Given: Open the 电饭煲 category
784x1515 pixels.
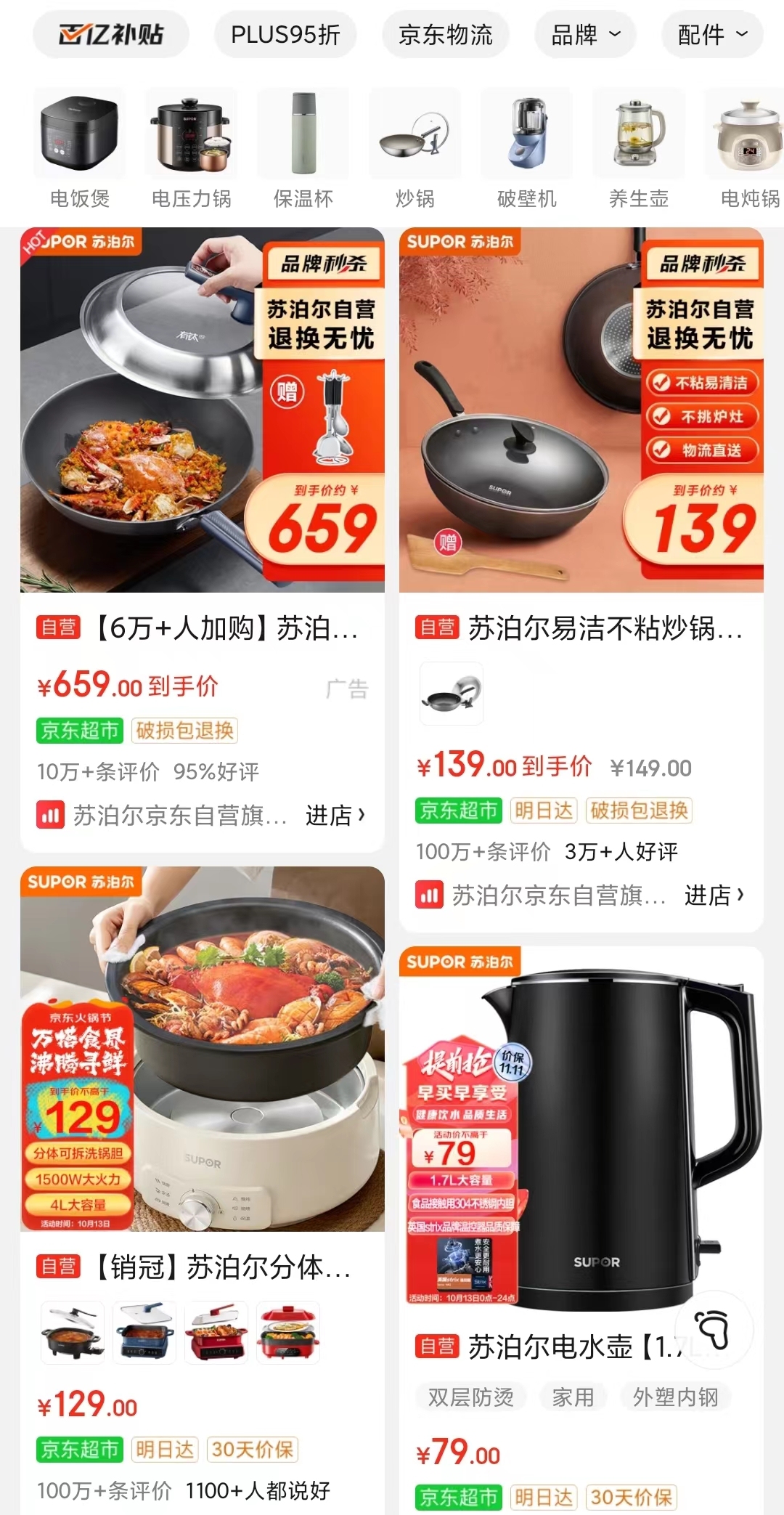Looking at the screenshot, I should pos(80,150).
